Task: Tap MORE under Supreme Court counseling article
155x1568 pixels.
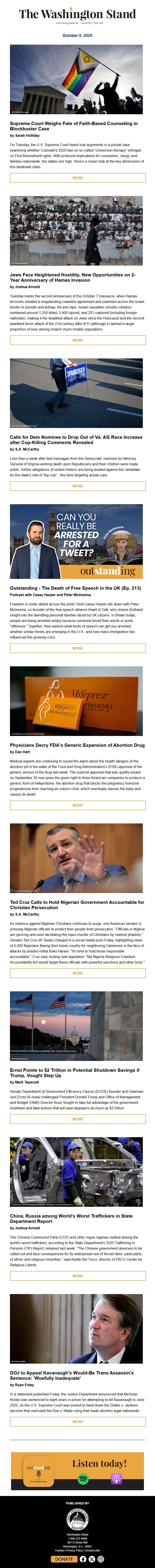Action: (77, 178)
